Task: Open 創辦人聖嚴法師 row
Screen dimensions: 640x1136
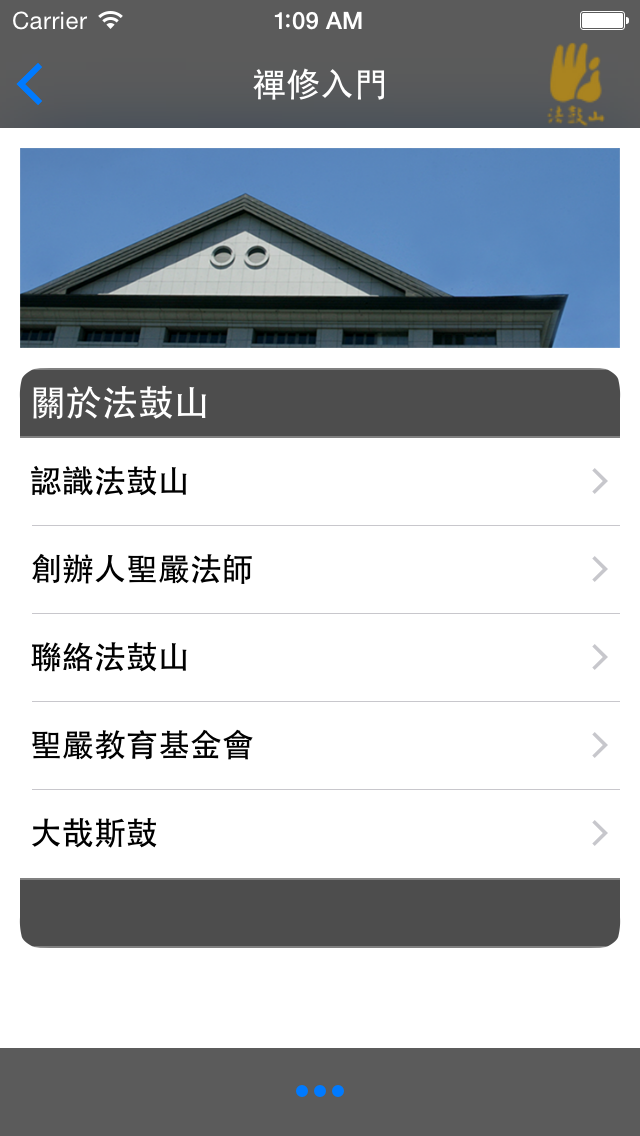Action: point(320,570)
